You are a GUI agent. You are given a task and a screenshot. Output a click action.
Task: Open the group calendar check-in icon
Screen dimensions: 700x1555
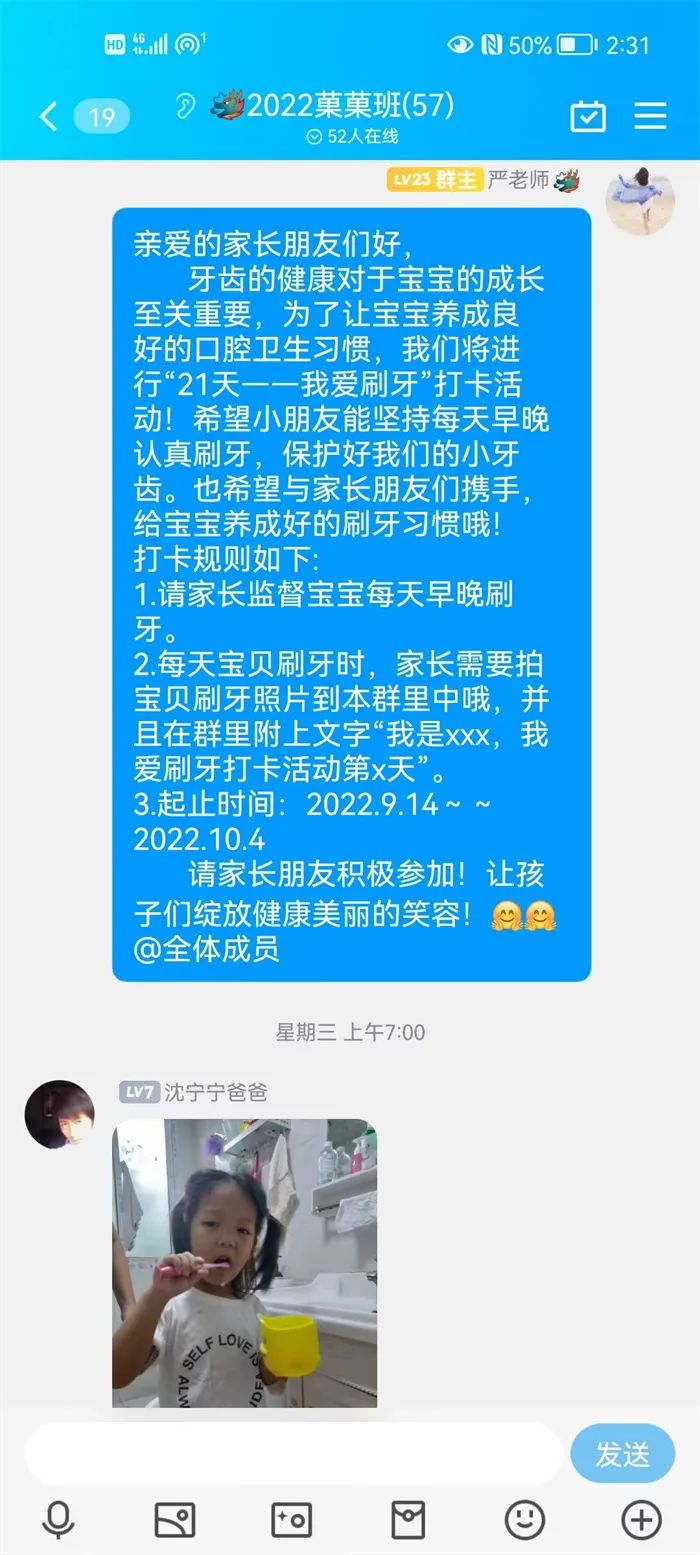[588, 117]
